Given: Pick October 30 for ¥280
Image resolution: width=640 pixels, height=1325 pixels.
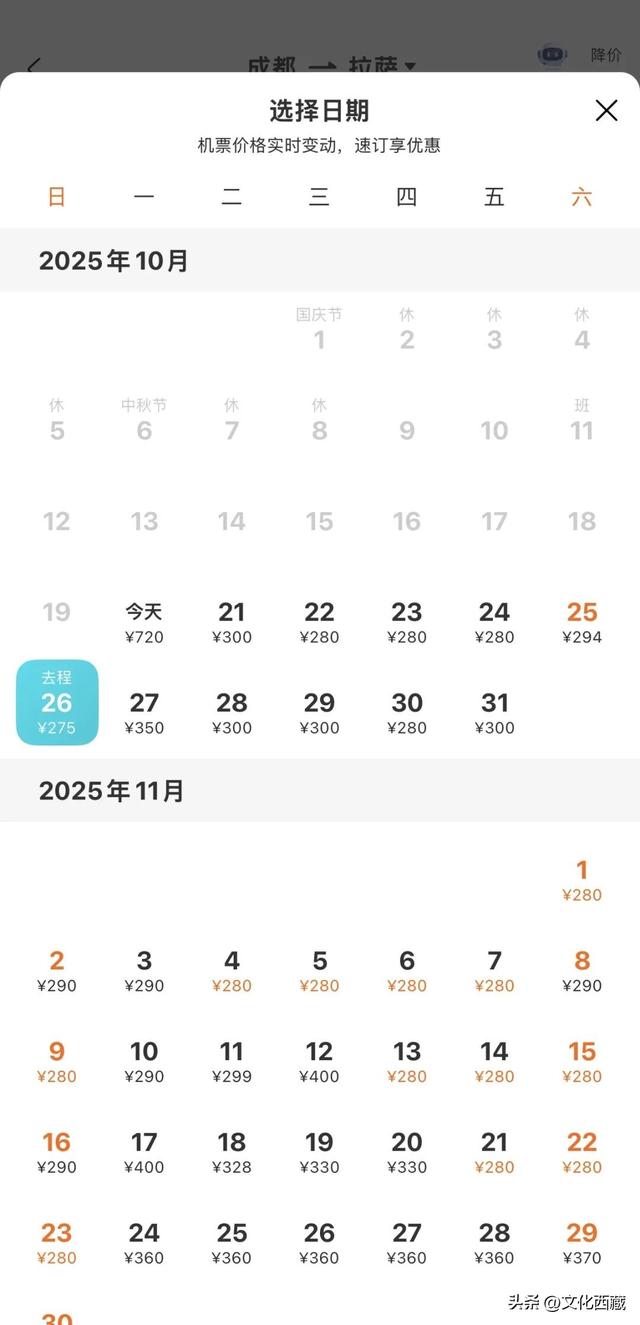Looking at the screenshot, I should [407, 713].
